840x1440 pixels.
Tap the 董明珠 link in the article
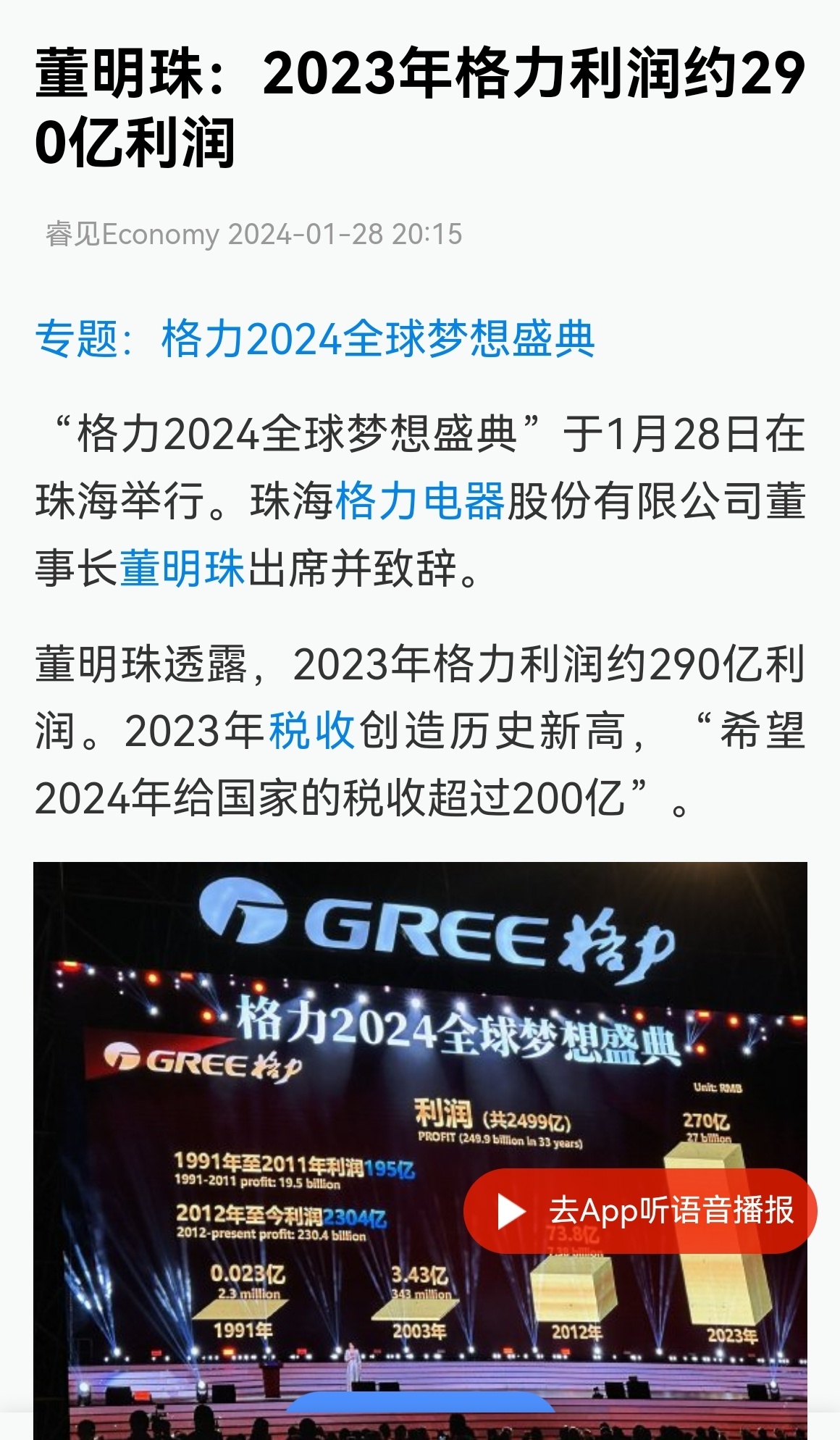(x=182, y=568)
